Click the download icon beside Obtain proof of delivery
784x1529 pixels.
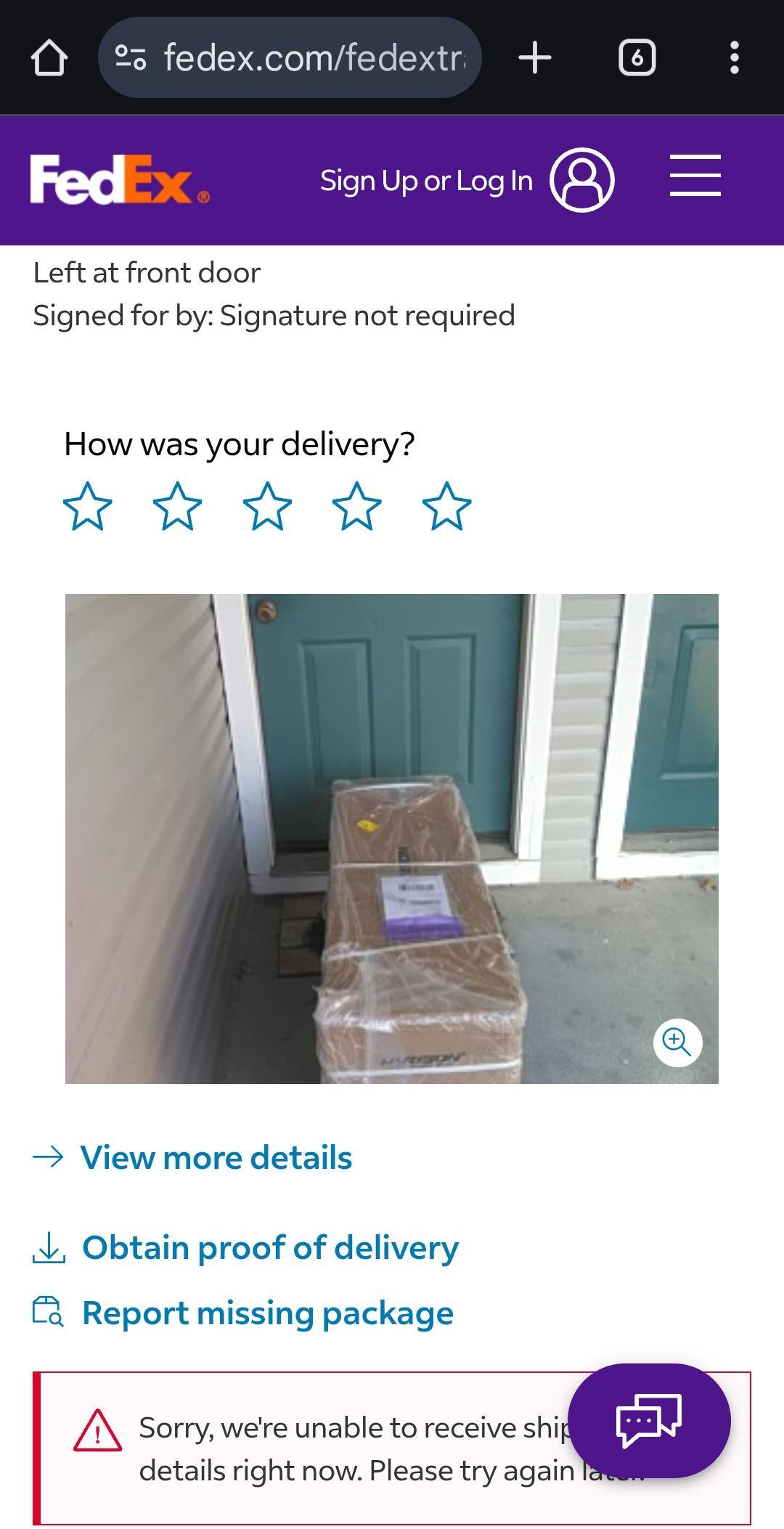coord(49,1247)
